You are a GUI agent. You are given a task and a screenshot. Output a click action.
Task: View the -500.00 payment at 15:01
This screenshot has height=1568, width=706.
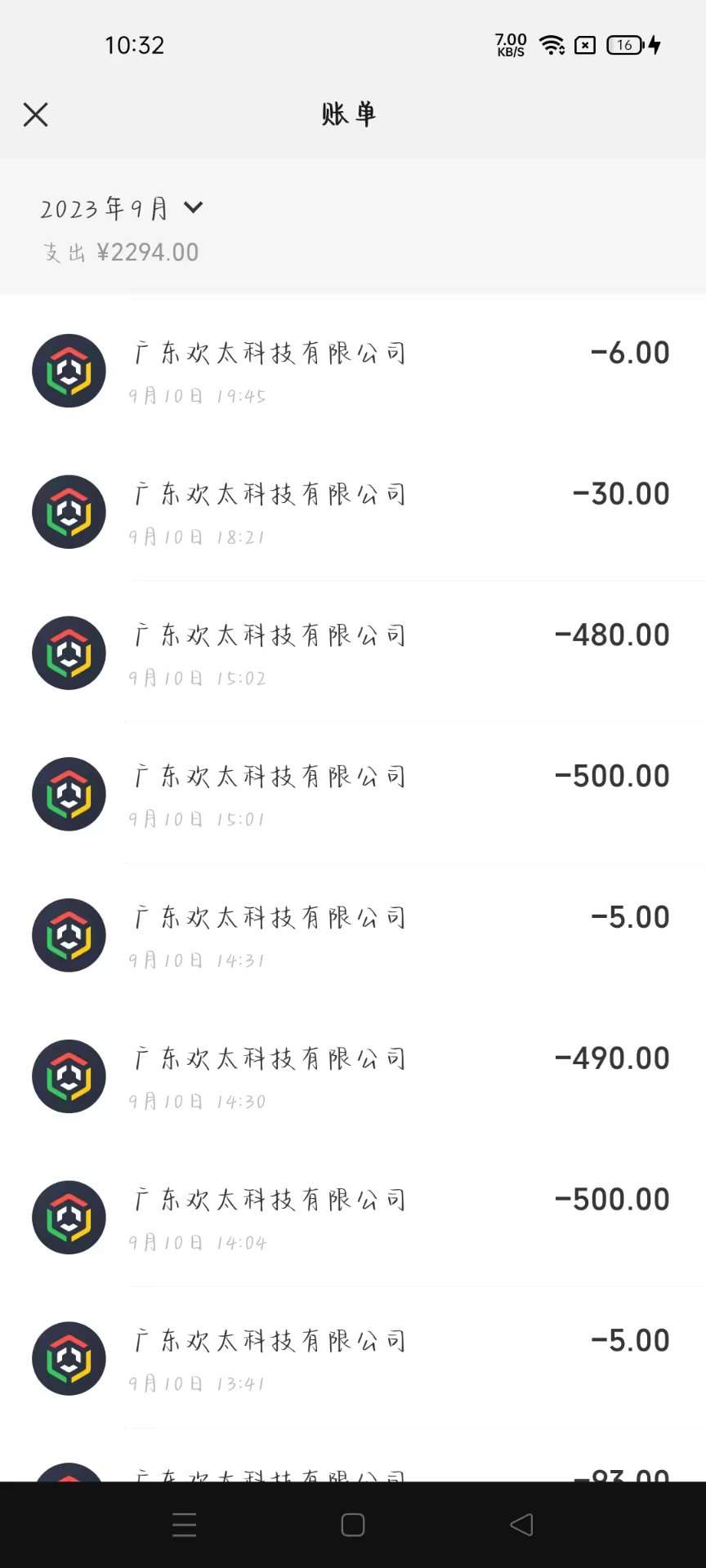coord(353,795)
